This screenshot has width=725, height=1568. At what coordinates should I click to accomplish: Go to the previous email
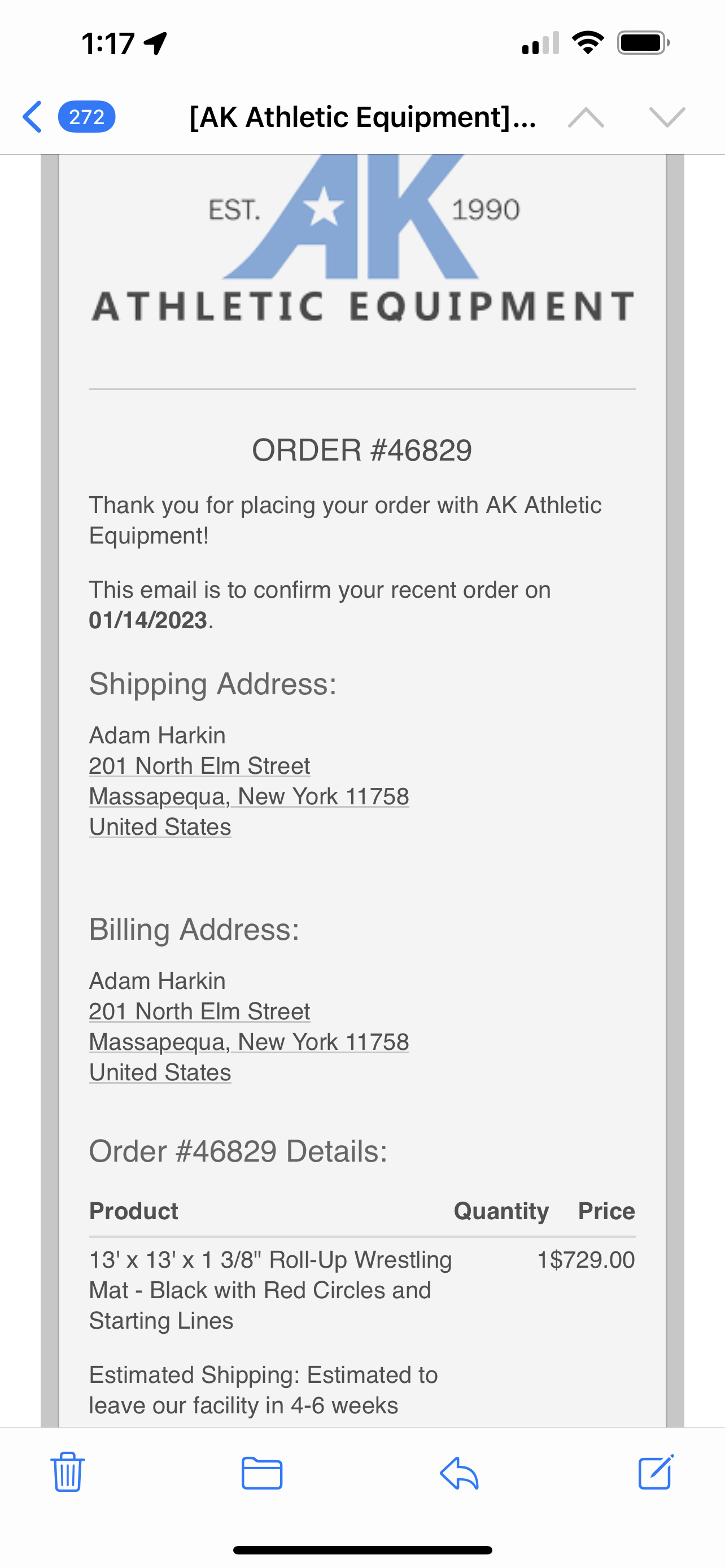pos(586,116)
